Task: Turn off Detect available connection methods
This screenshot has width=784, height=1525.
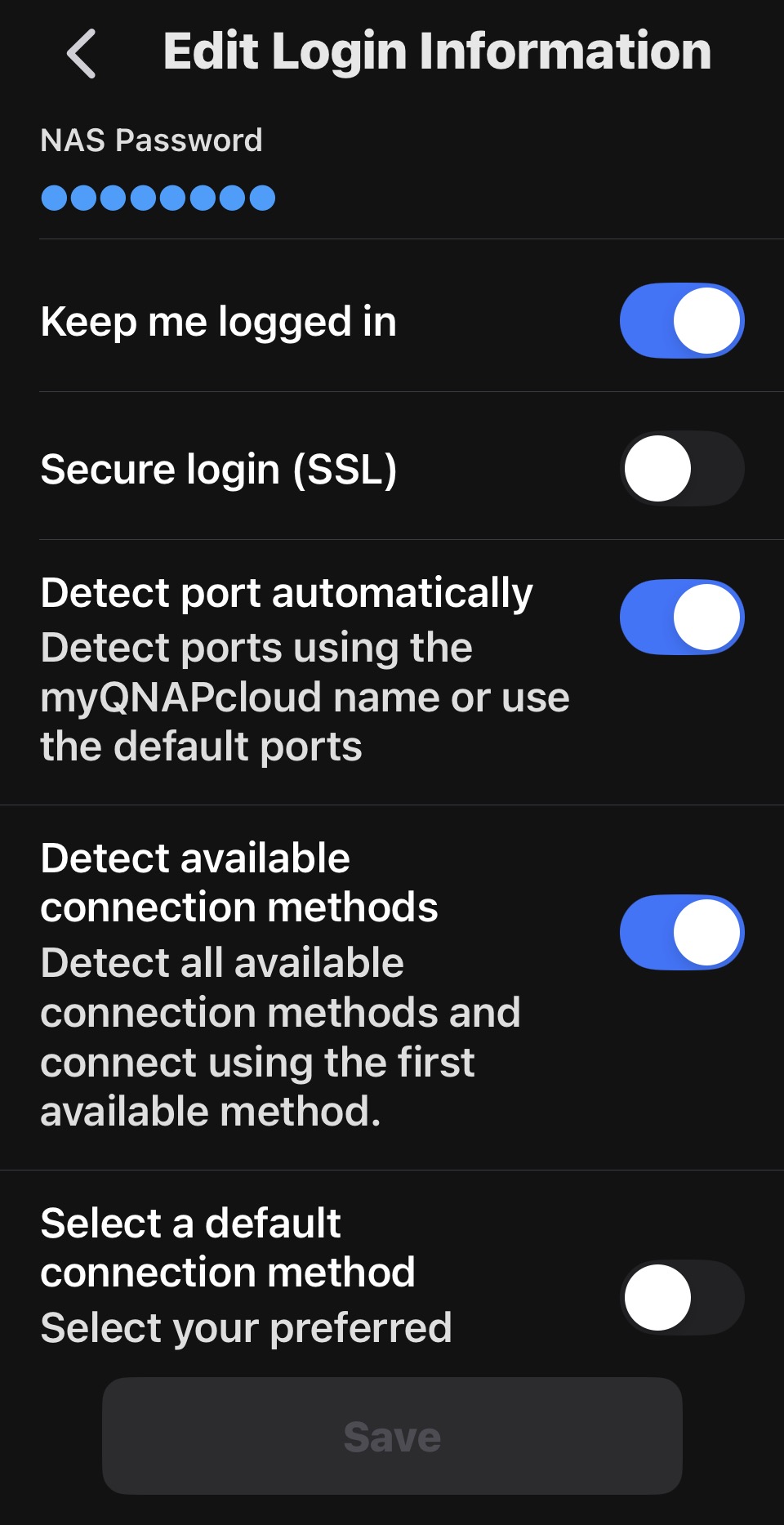Action: click(681, 932)
